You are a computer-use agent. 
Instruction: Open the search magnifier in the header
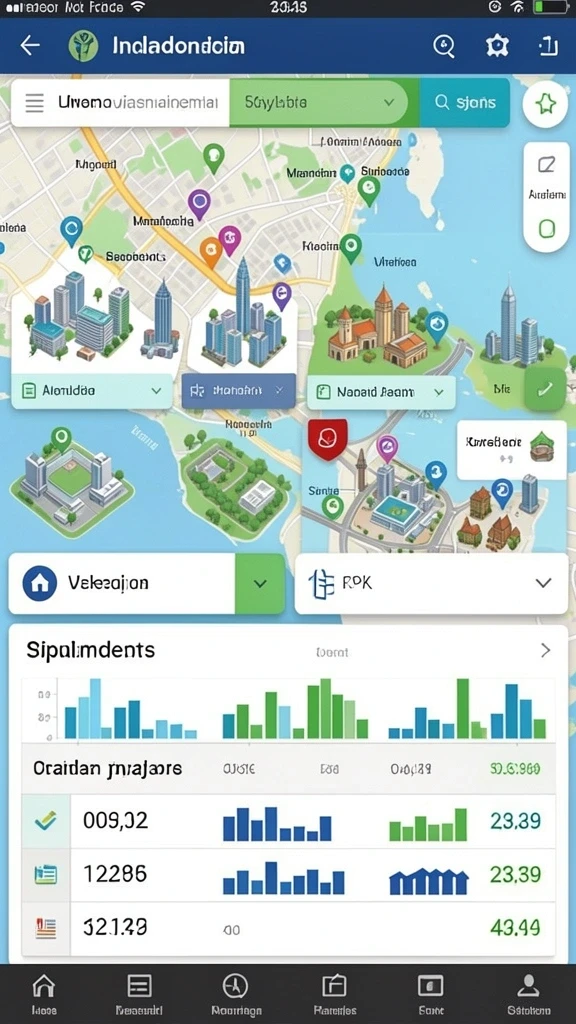[444, 46]
